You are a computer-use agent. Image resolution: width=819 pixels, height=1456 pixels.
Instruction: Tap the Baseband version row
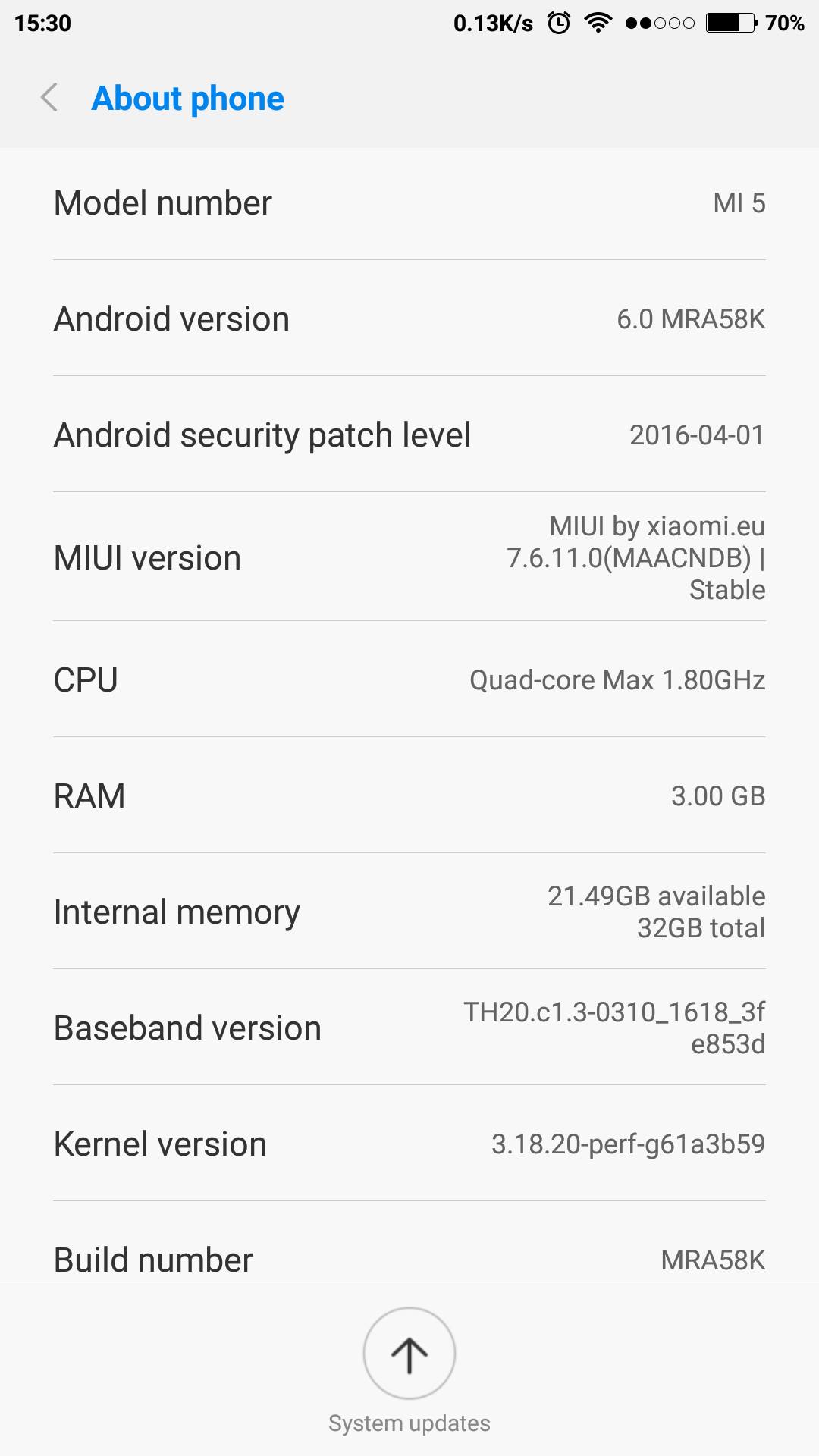pyautogui.click(x=409, y=1028)
